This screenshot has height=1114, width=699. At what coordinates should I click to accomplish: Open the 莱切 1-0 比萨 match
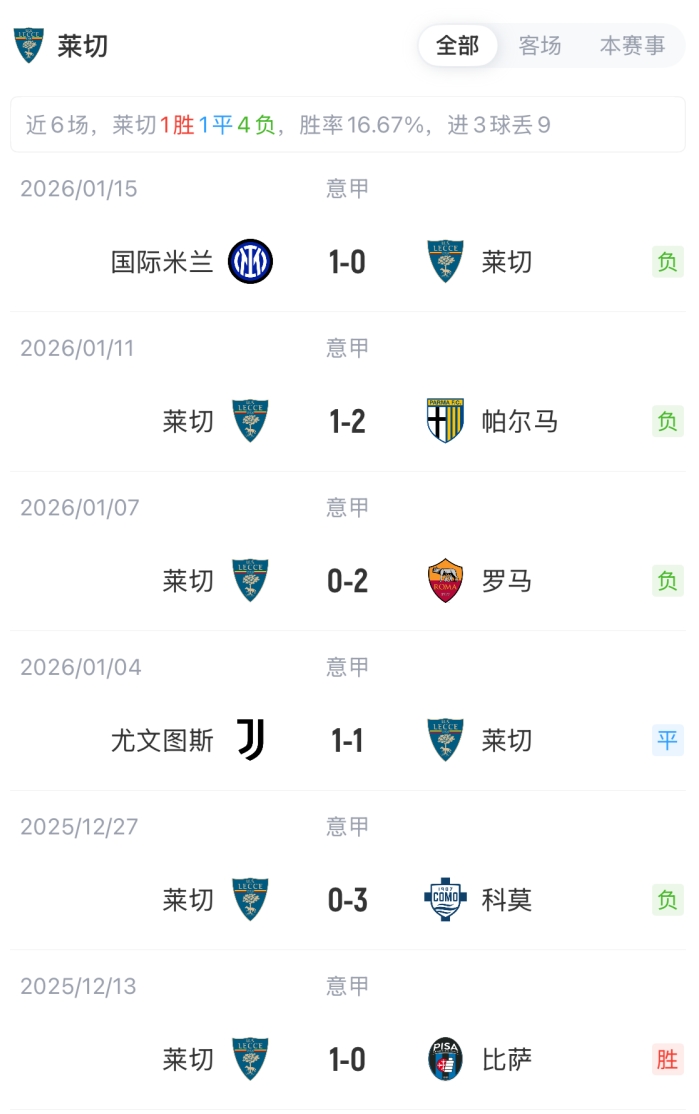point(347,1059)
